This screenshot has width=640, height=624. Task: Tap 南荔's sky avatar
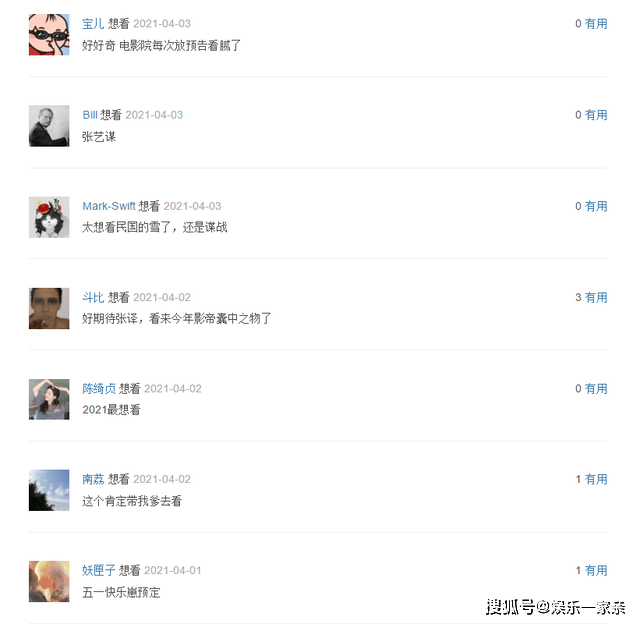(x=49, y=490)
